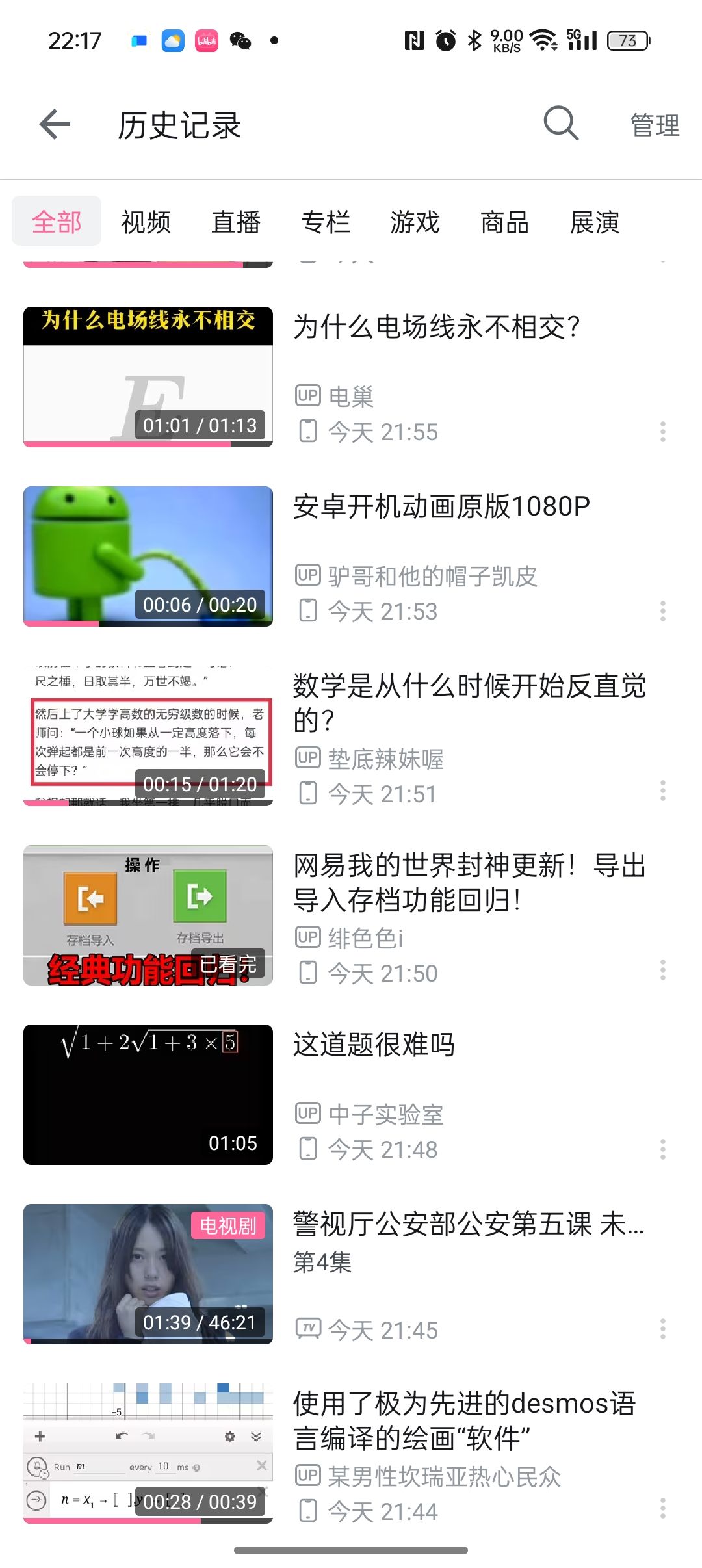Play 安卓开机动画原版1080P

click(441, 507)
